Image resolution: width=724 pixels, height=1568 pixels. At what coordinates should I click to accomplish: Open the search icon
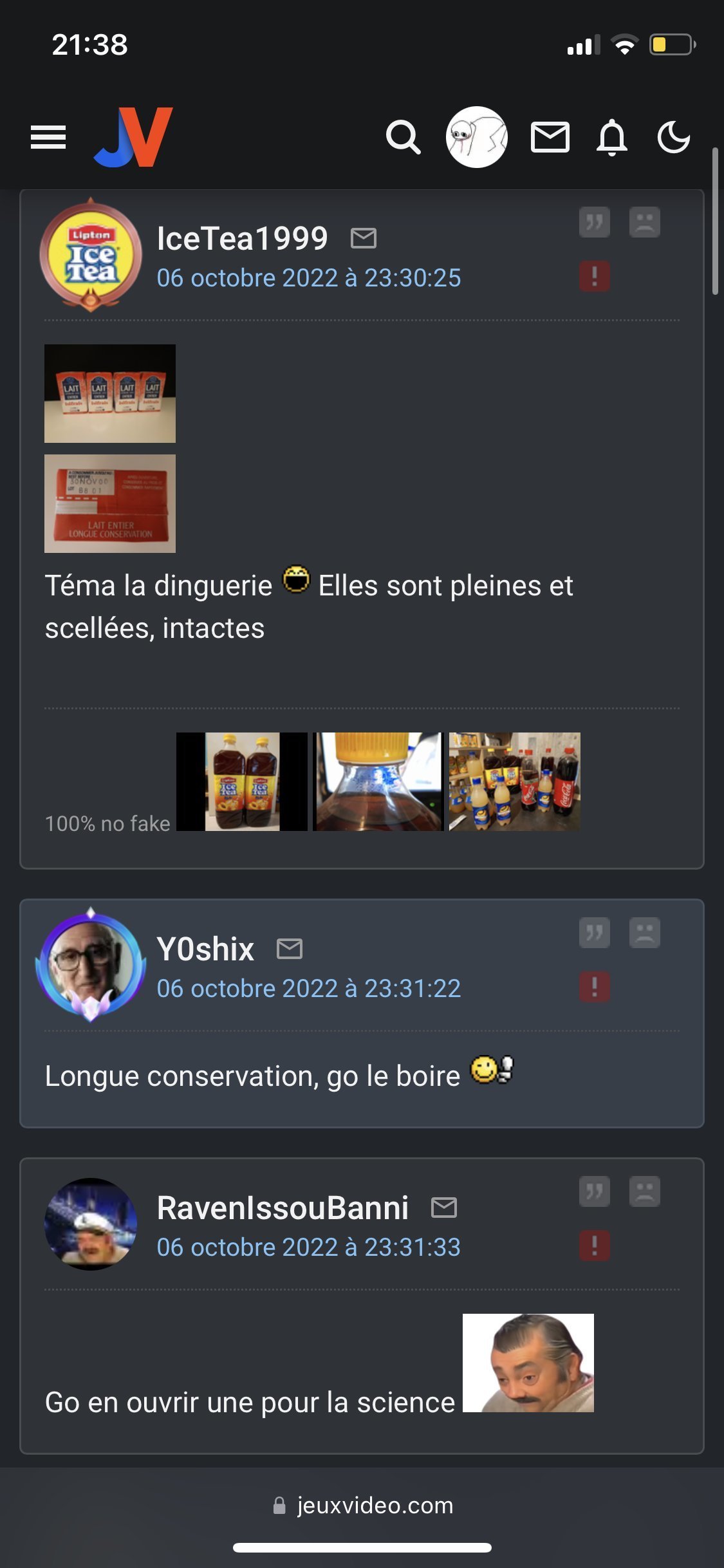point(403,137)
